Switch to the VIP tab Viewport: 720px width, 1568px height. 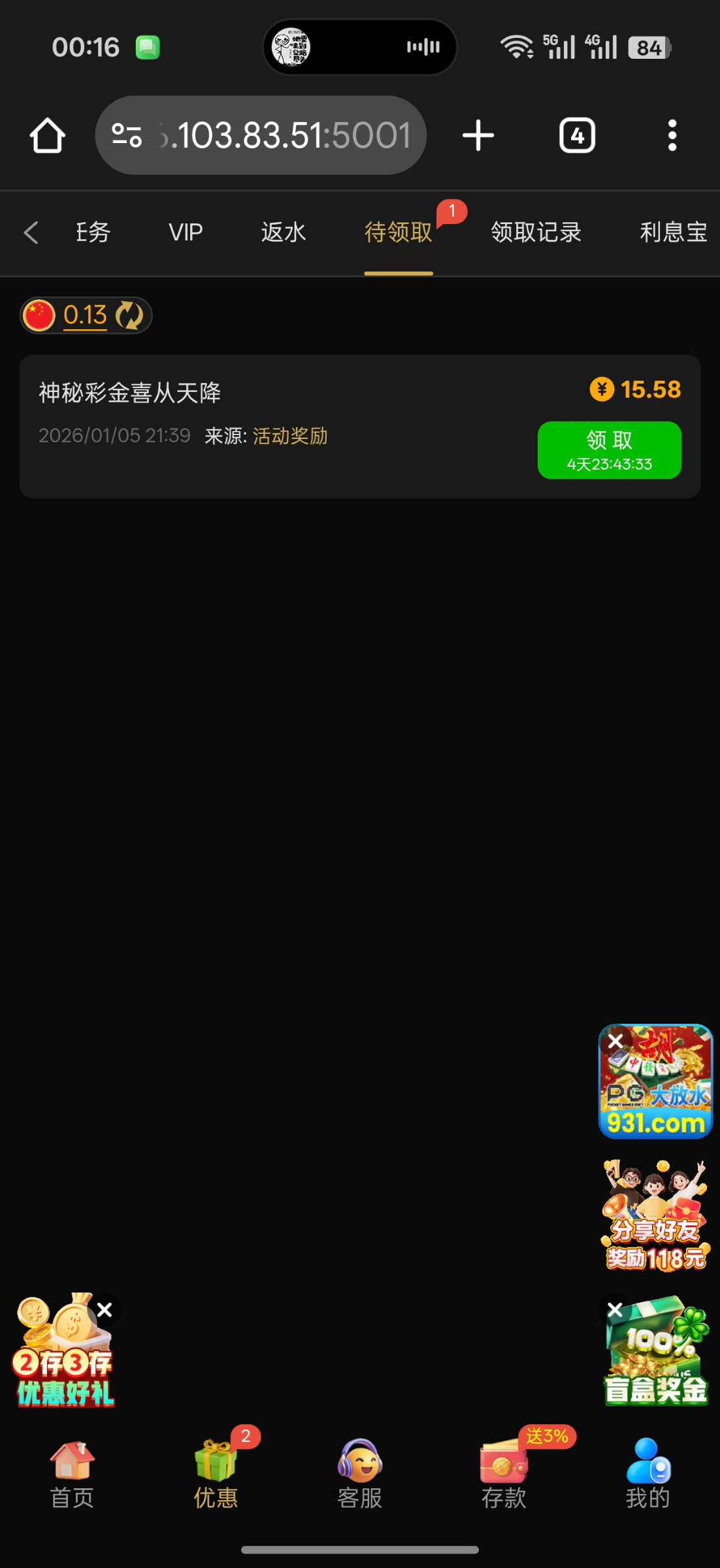(x=186, y=233)
